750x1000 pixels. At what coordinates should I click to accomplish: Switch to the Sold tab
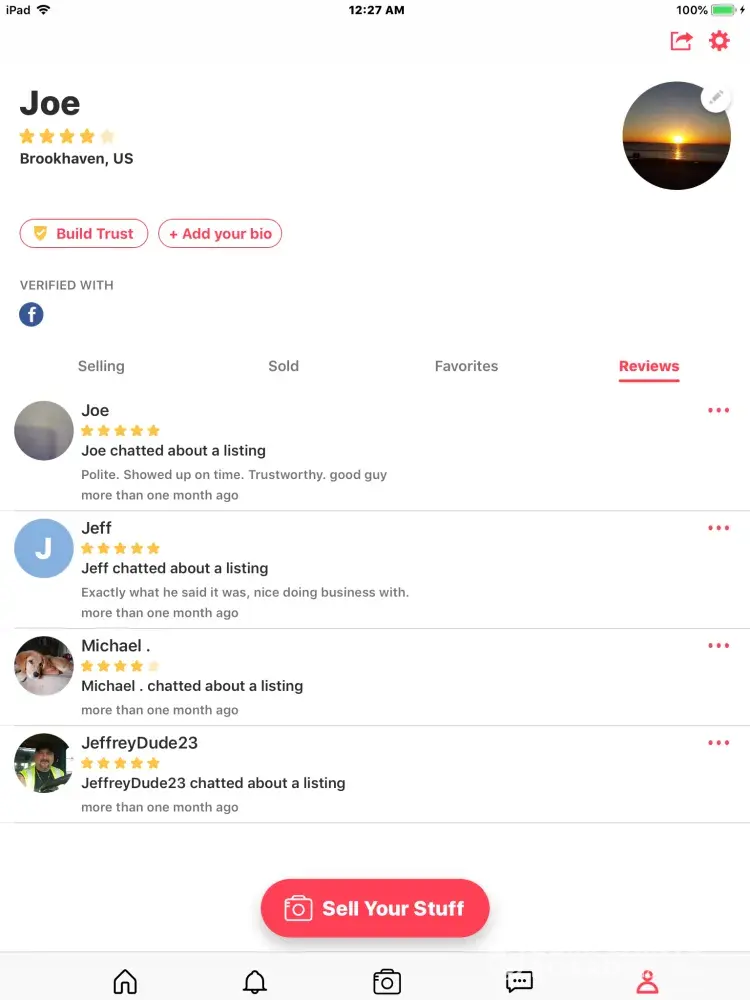pos(283,366)
